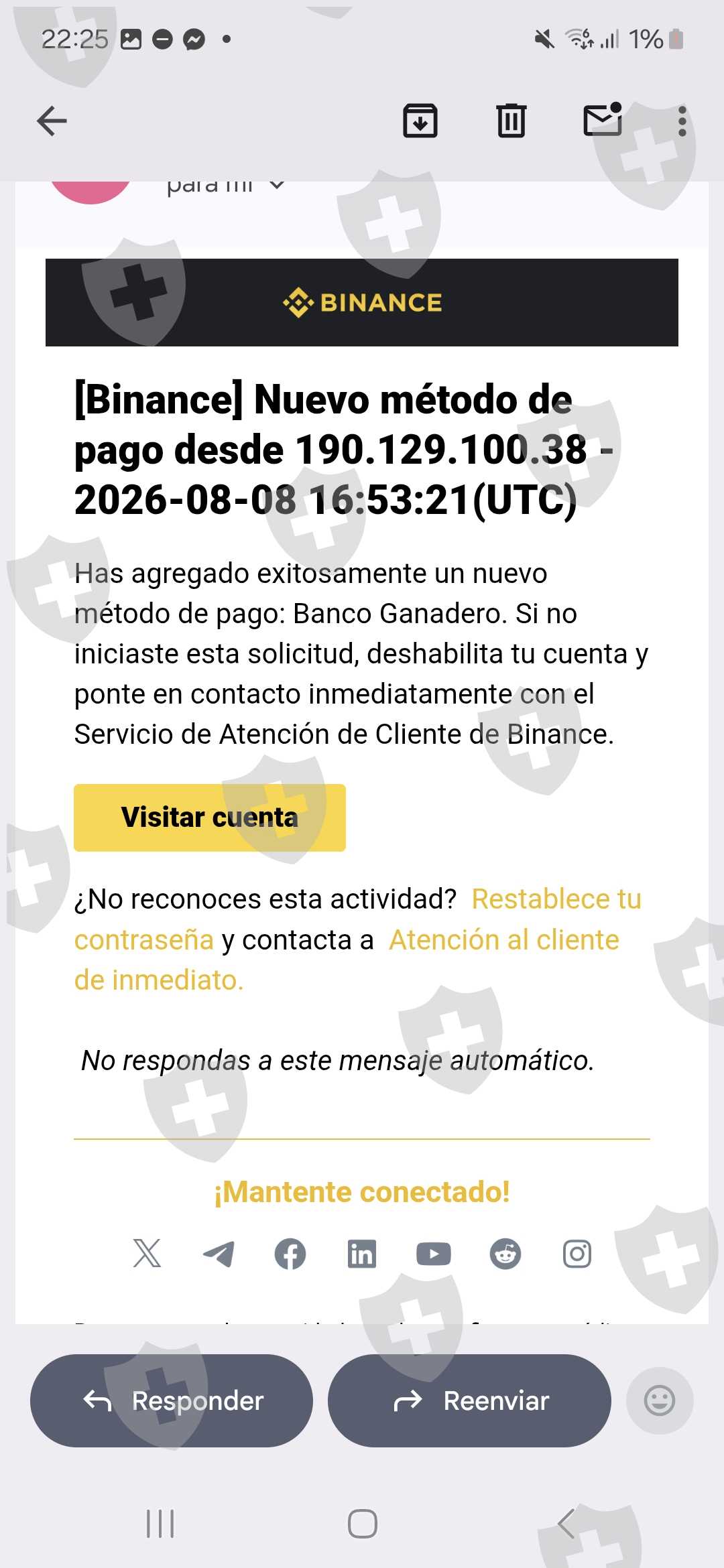
Task: Add an emoji reaction
Action: [x=660, y=1400]
